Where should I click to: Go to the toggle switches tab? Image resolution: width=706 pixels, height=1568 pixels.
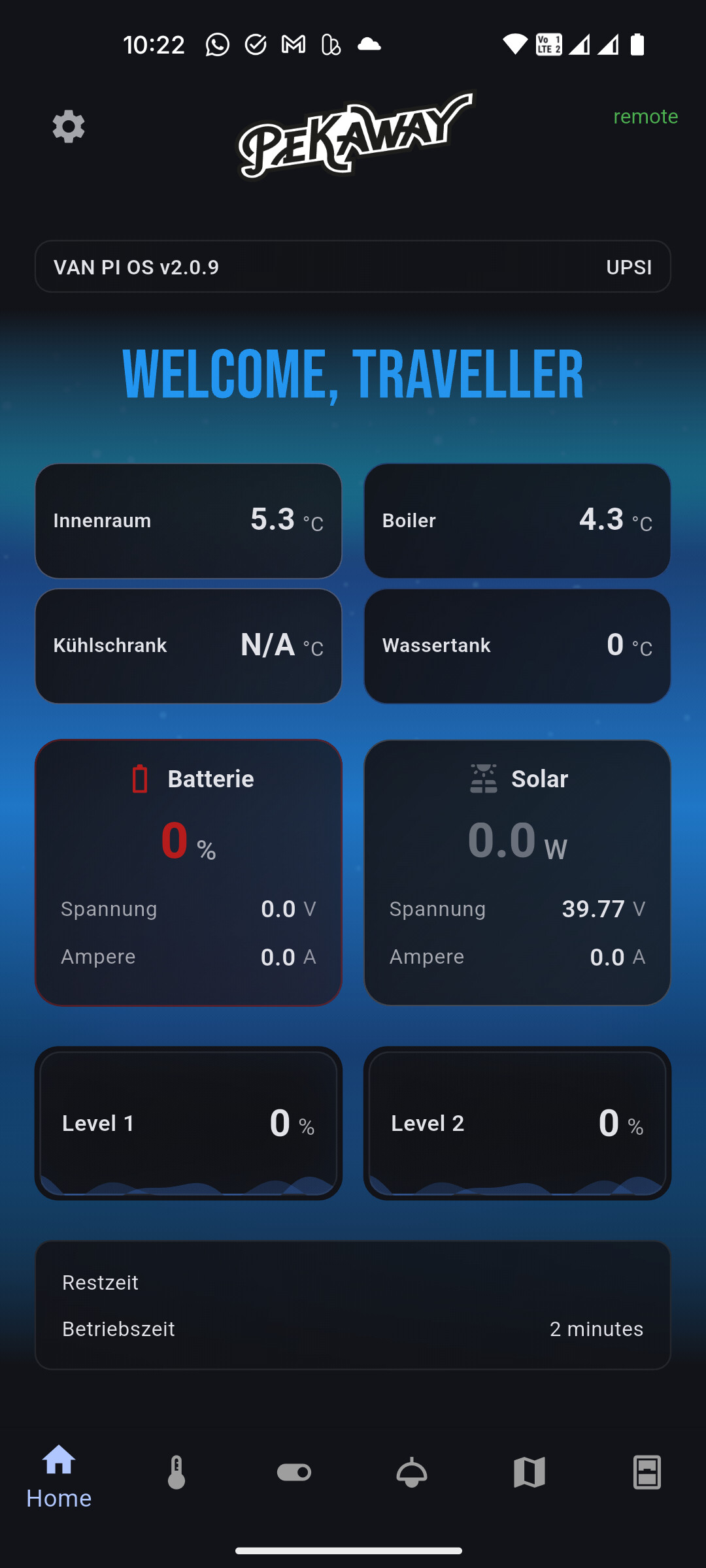(x=294, y=1473)
